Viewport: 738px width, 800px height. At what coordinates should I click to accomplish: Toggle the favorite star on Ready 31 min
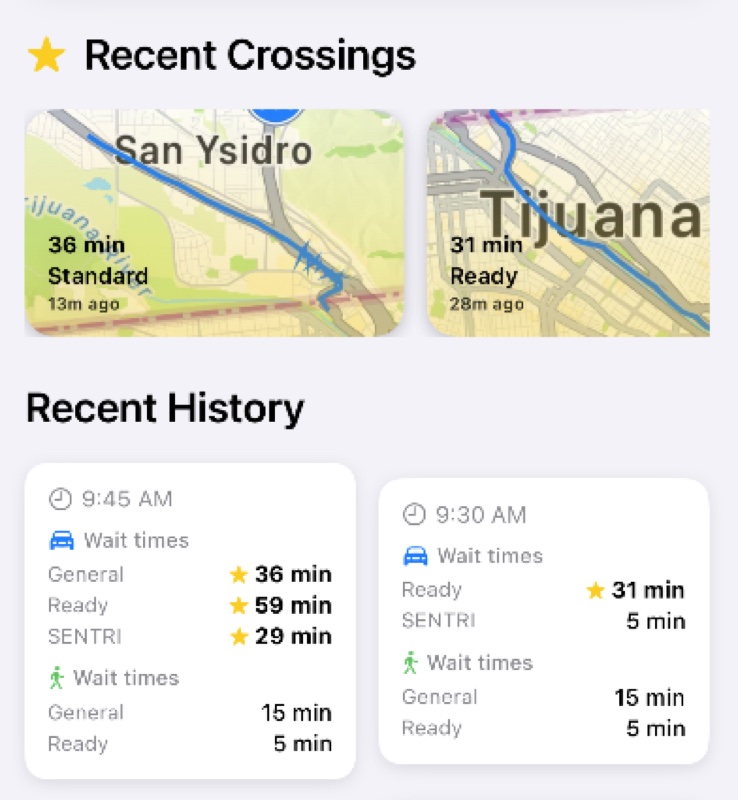point(597,590)
